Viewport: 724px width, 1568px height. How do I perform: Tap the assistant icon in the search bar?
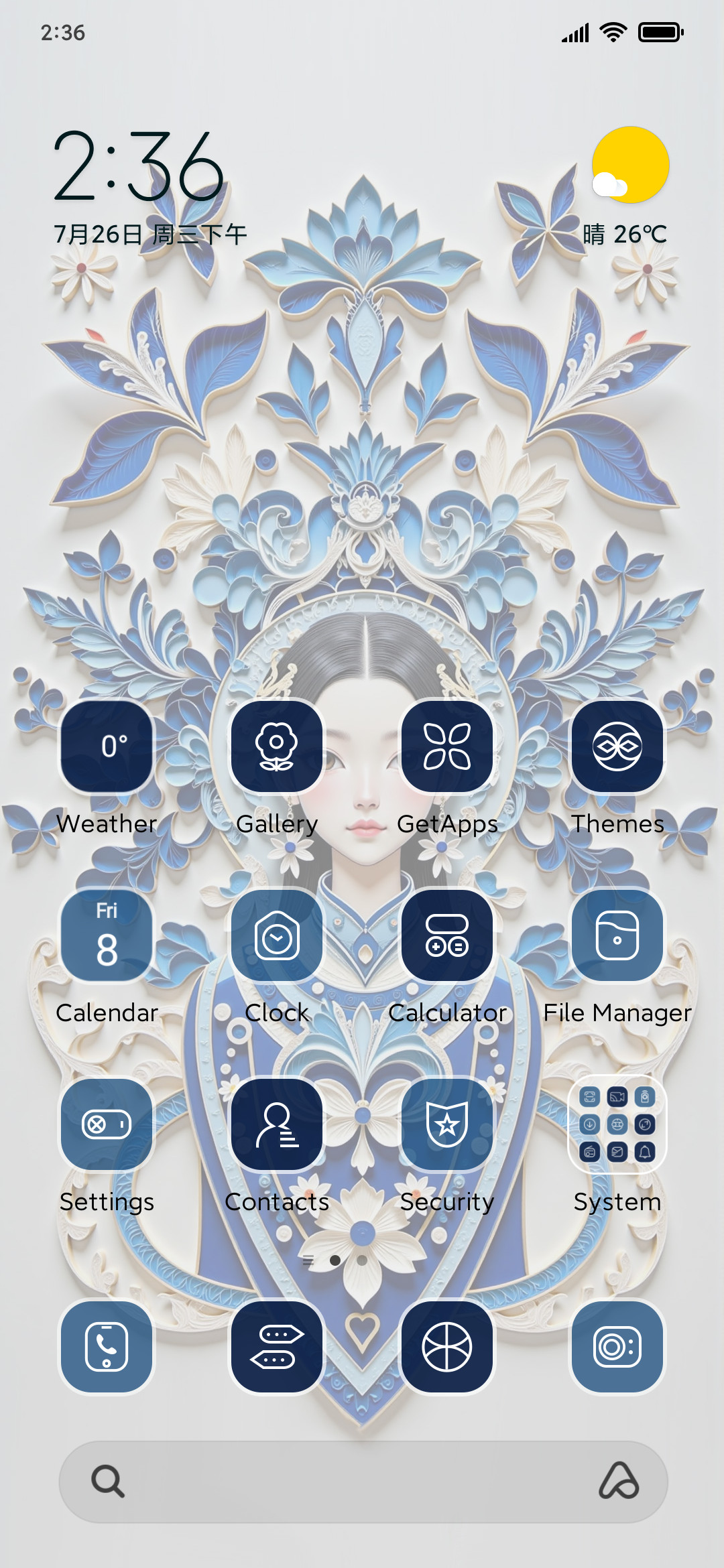(x=619, y=1481)
